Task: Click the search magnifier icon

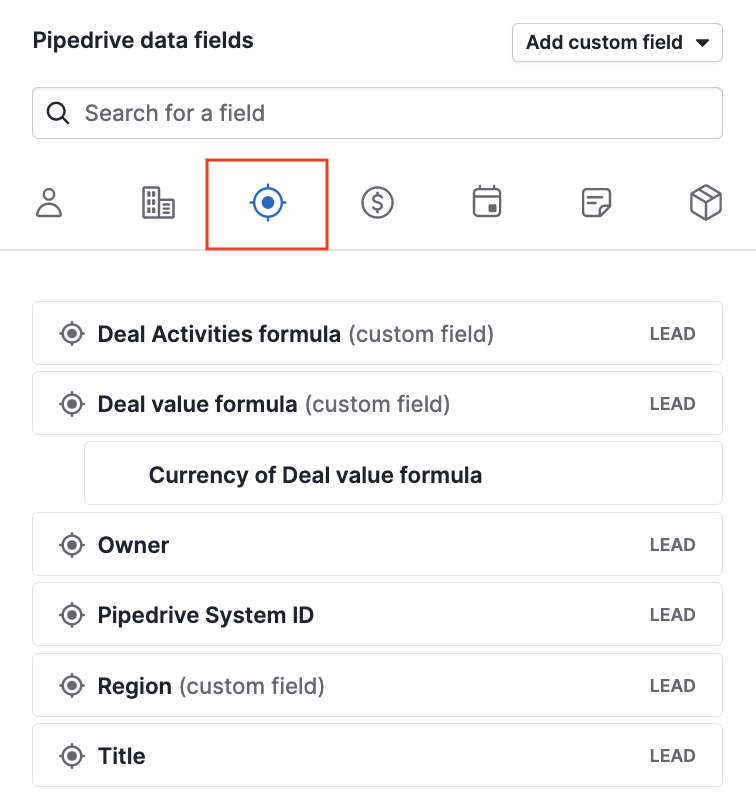Action: [58, 113]
